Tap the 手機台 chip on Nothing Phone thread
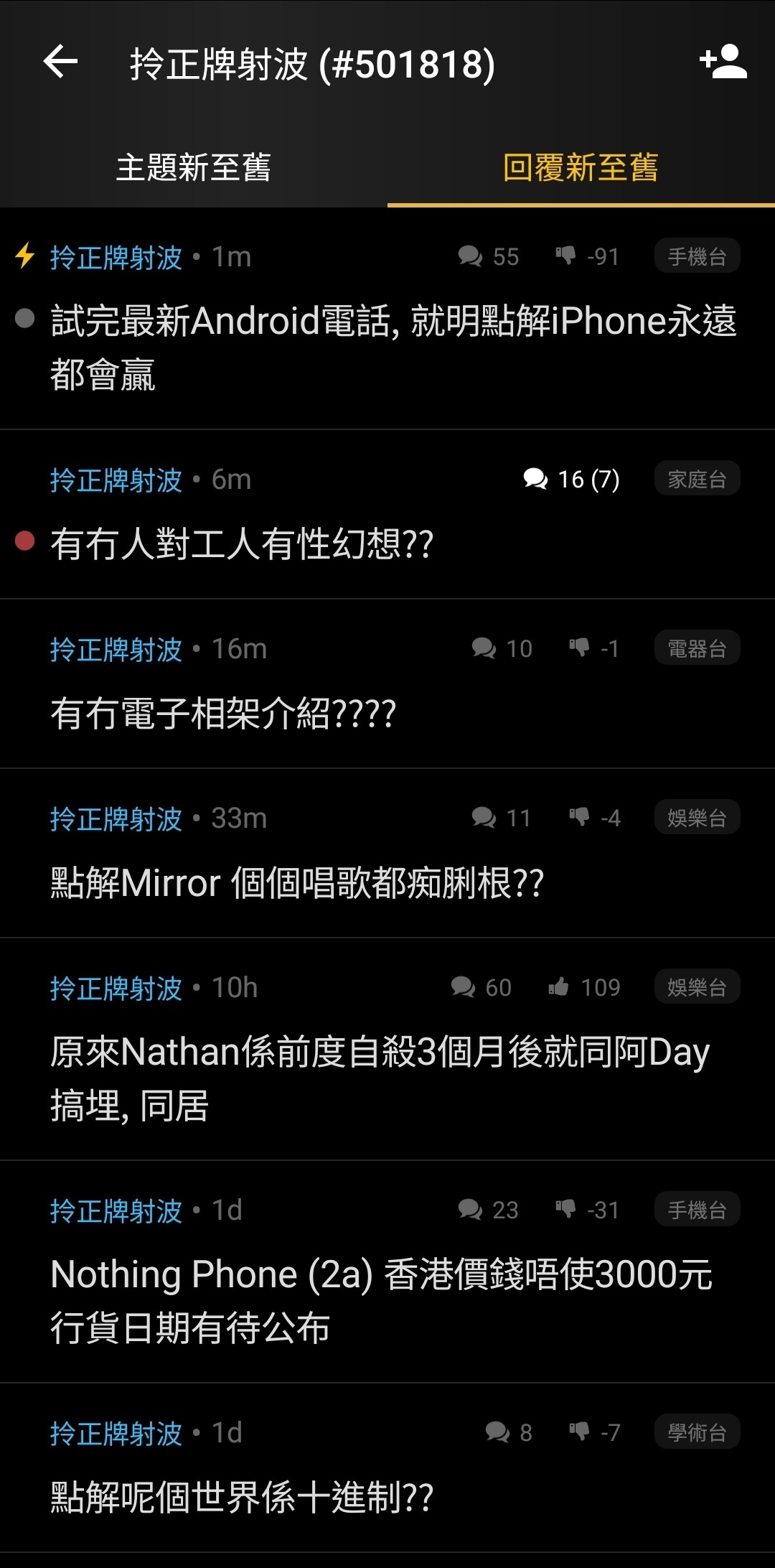Screen dimensions: 775x1568 point(697,1210)
